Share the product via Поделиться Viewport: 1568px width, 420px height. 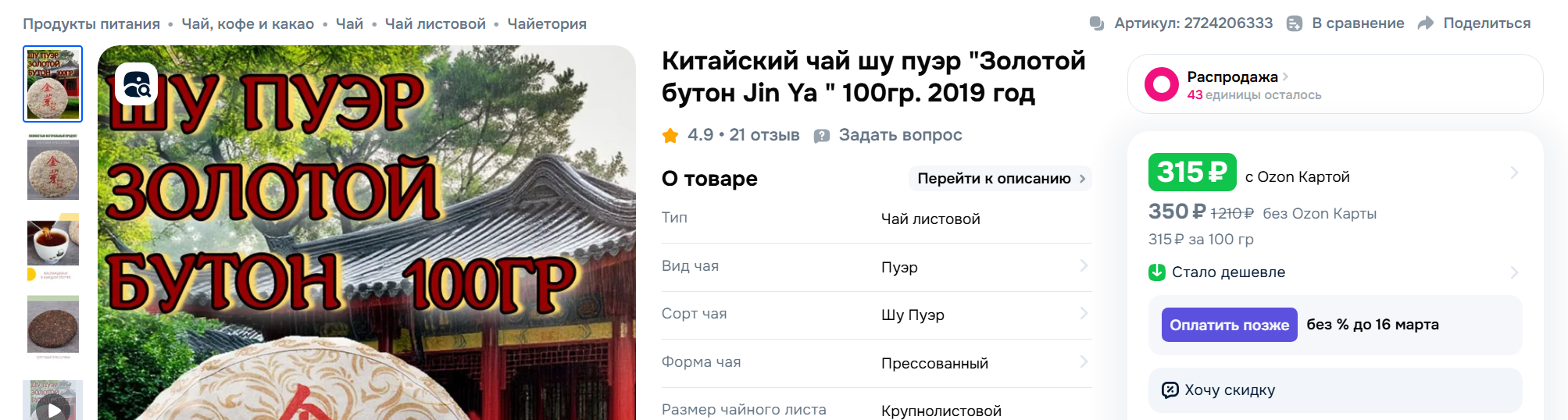(x=1474, y=23)
